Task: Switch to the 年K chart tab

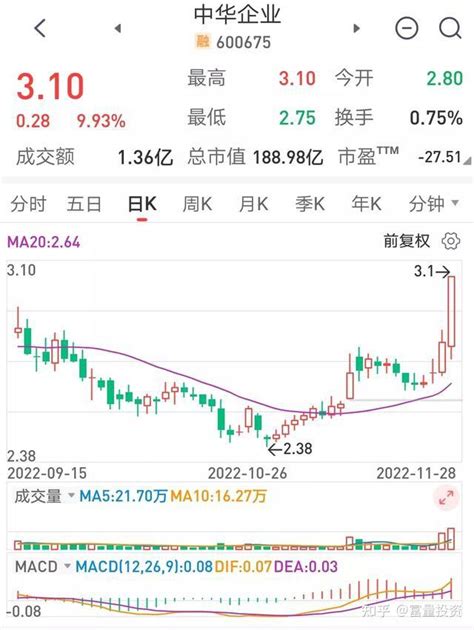Action: pos(366,204)
